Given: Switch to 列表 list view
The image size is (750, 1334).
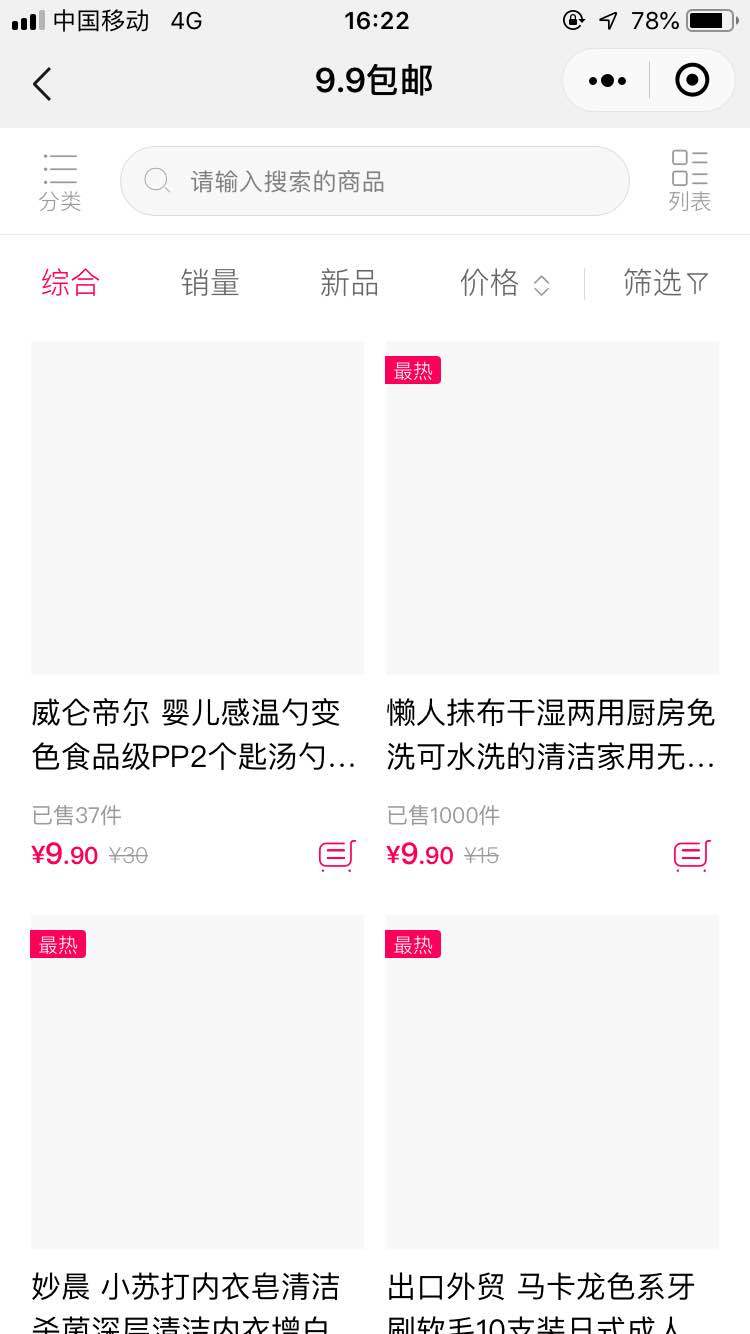Looking at the screenshot, I should coord(689,182).
